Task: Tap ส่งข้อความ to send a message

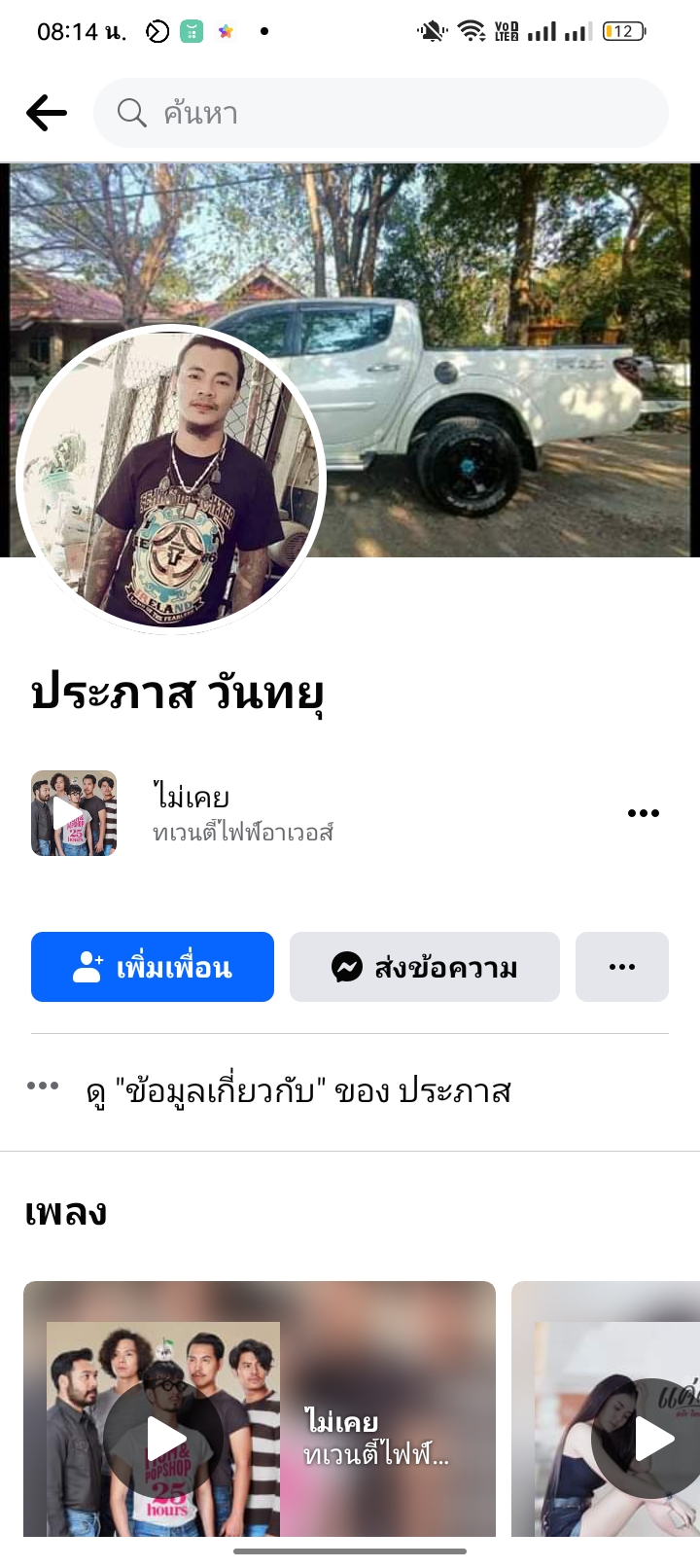Action: point(425,967)
